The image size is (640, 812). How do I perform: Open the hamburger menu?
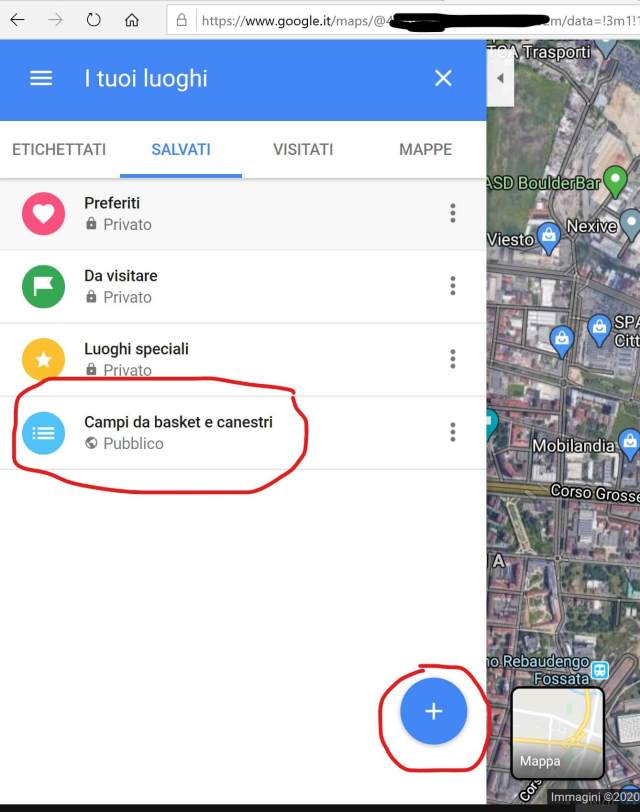[x=41, y=78]
